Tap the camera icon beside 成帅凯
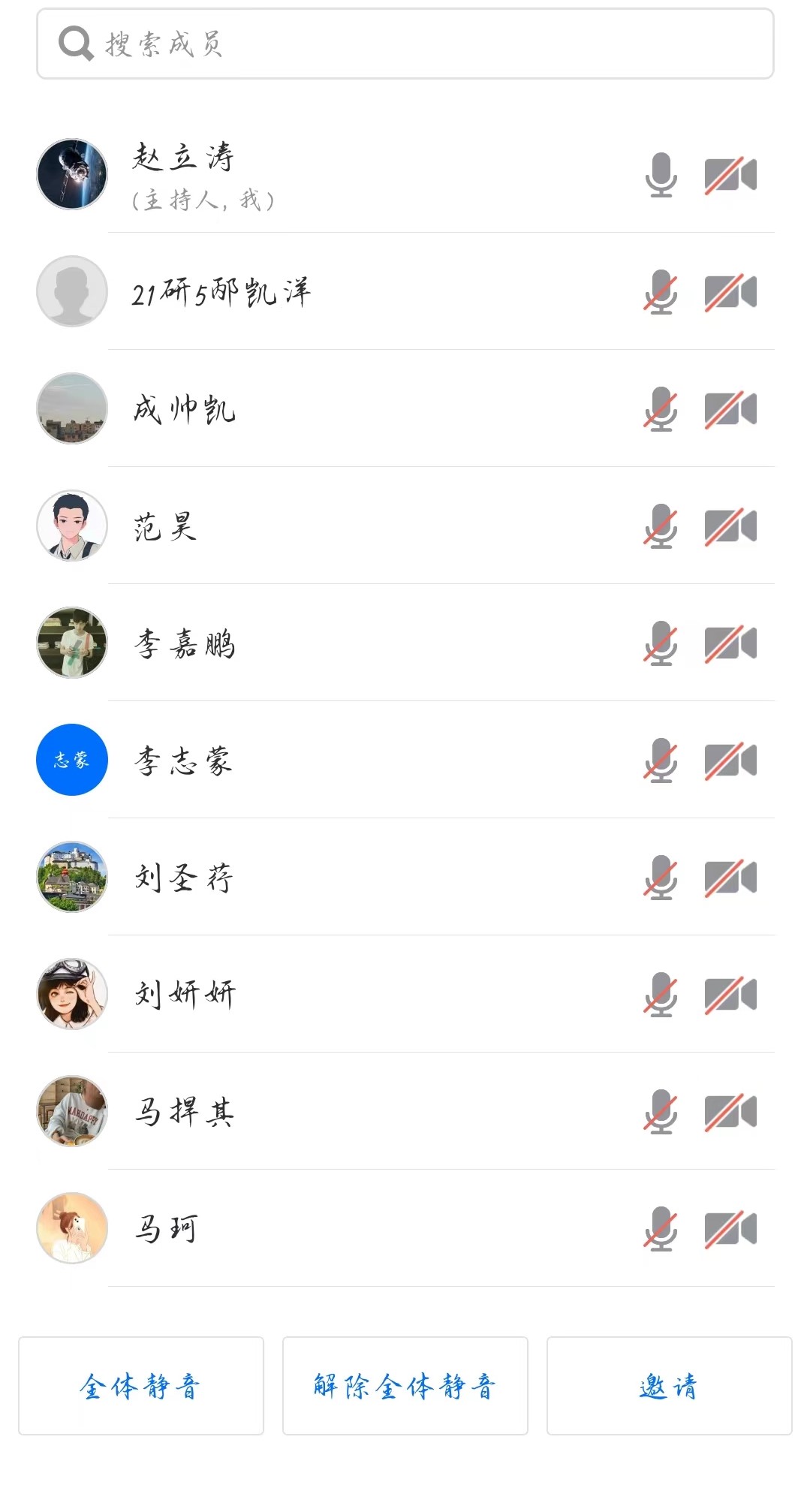The height and width of the screenshot is (1512, 807). (730, 409)
